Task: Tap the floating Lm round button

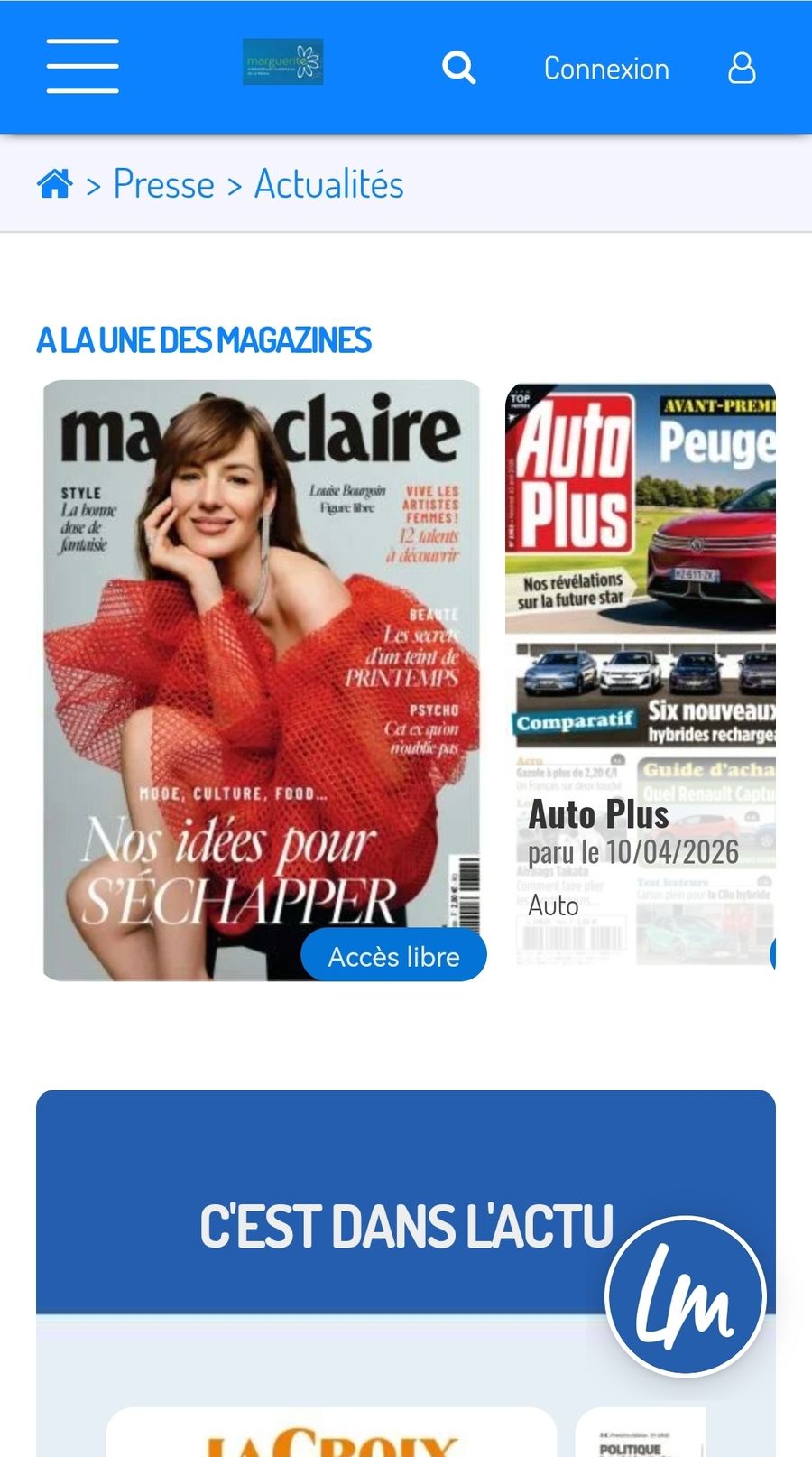Action: pyautogui.click(x=686, y=1296)
